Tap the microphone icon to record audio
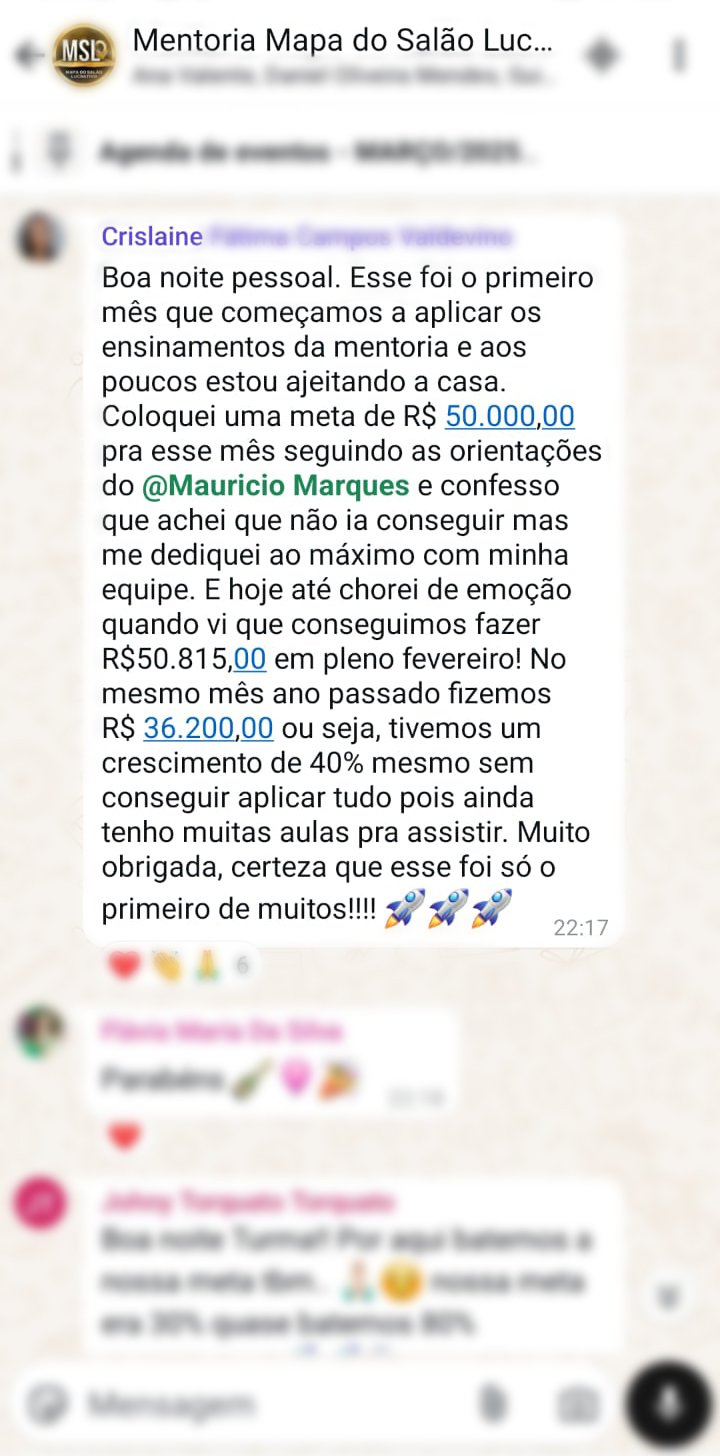The height and width of the screenshot is (1456, 720). [663, 1402]
